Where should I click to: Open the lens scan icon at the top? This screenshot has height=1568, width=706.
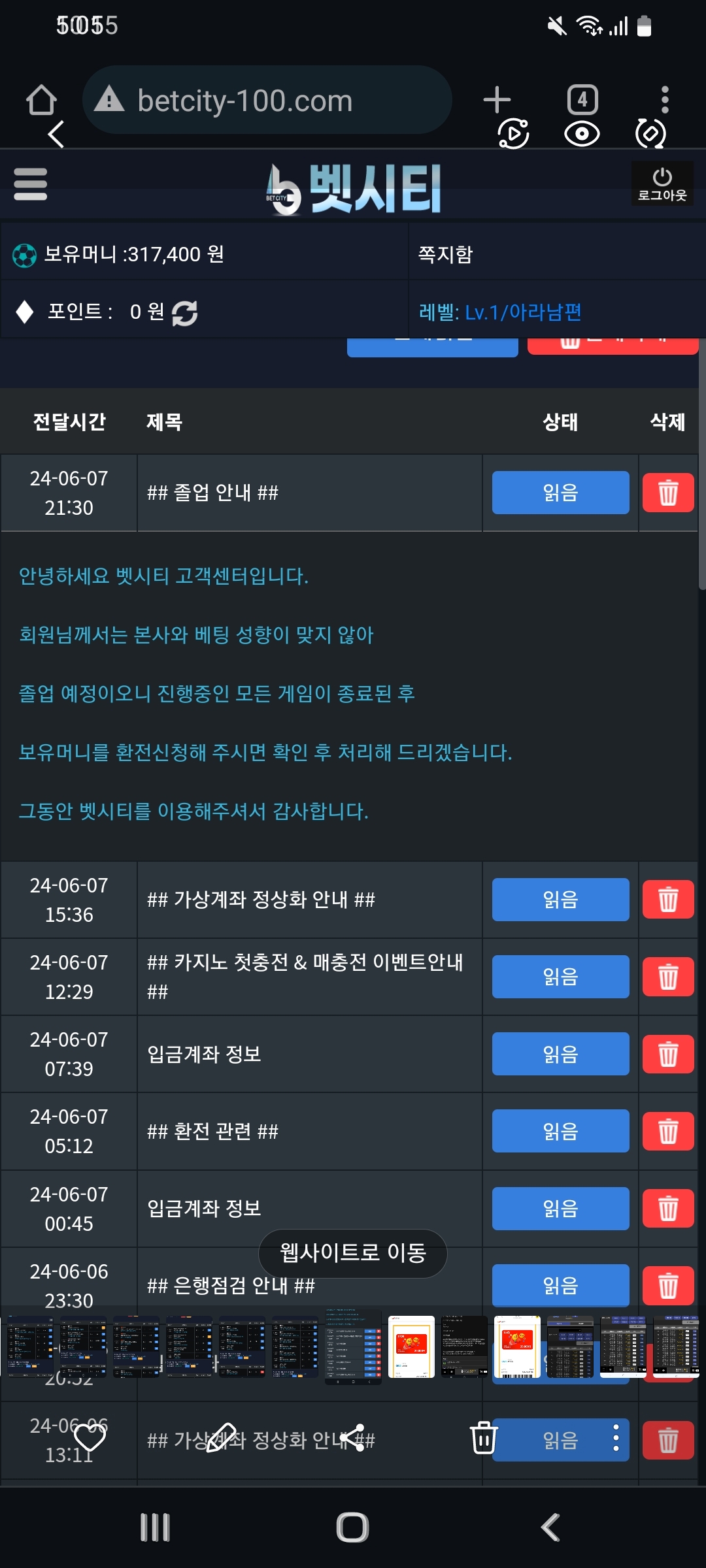pyautogui.click(x=650, y=134)
